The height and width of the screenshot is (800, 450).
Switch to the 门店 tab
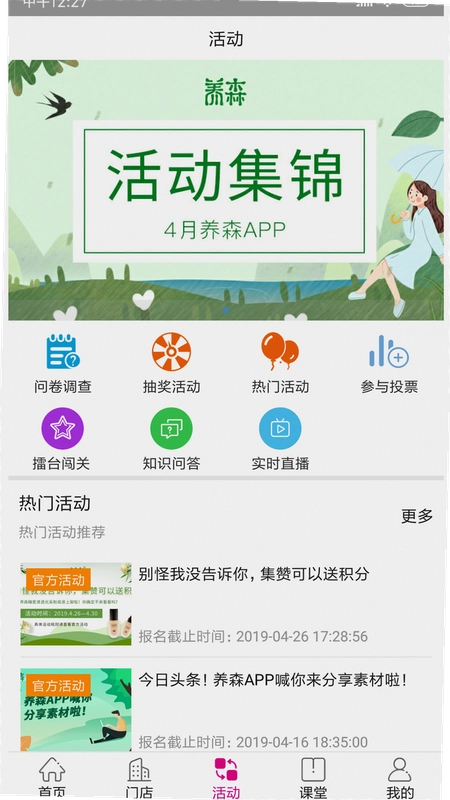[139, 777]
